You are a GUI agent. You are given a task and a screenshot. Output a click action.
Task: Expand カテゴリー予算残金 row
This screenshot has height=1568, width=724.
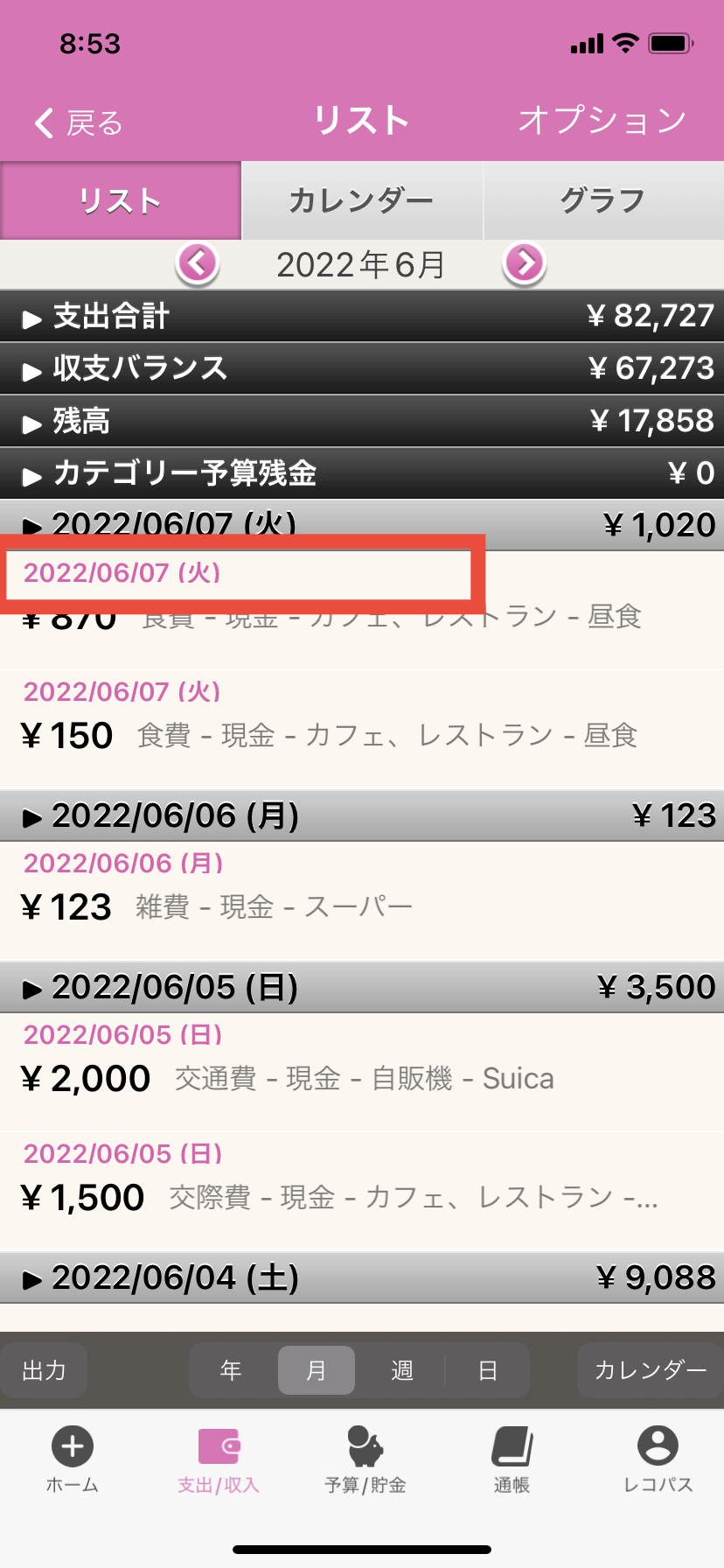tap(361, 474)
